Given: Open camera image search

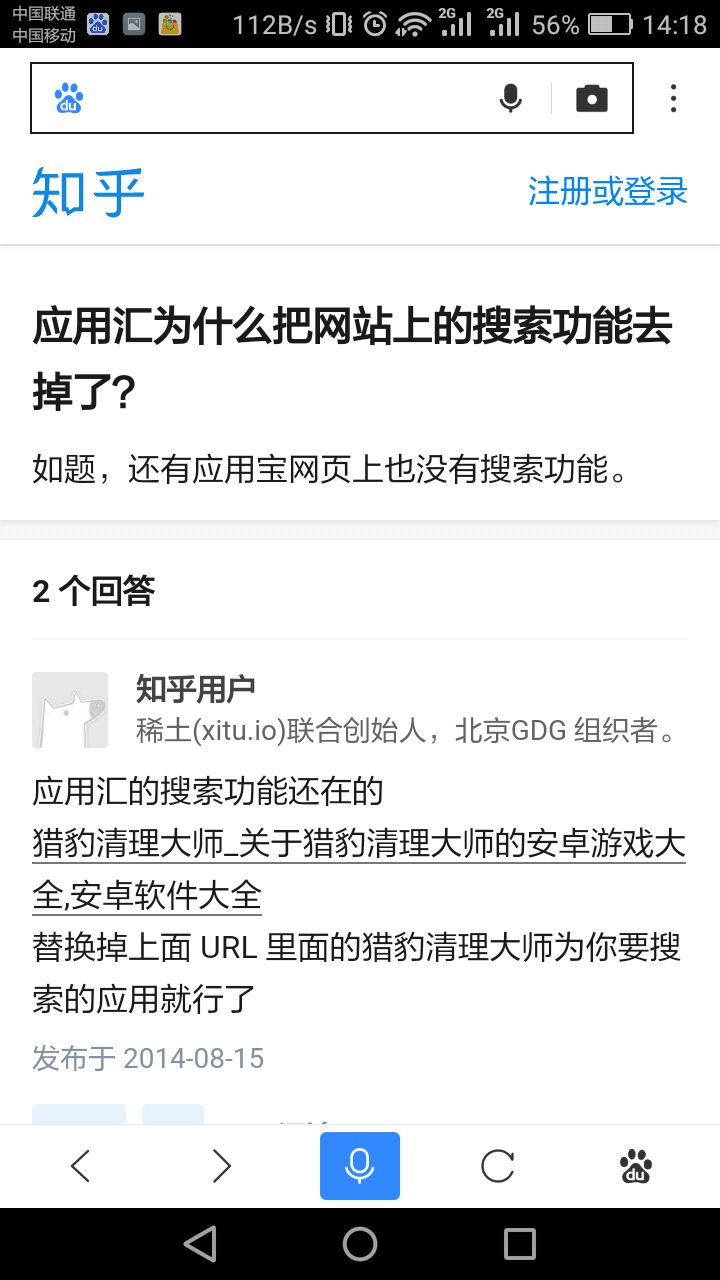Looking at the screenshot, I should pyautogui.click(x=591, y=98).
